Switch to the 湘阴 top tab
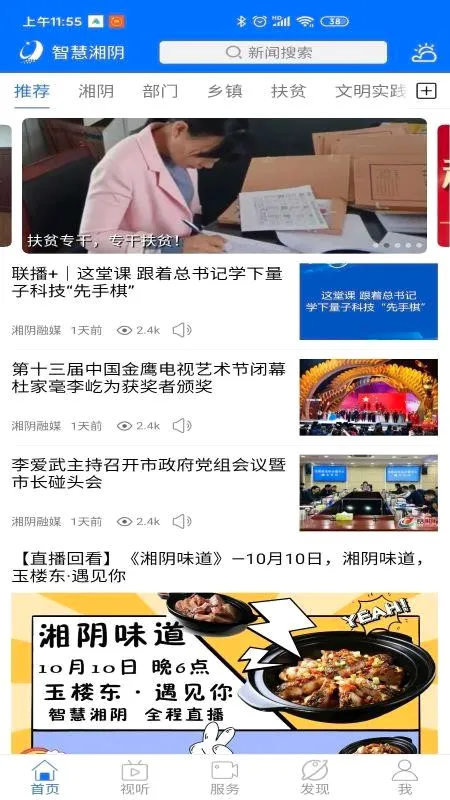This screenshot has height=800, width=450. click(x=96, y=91)
